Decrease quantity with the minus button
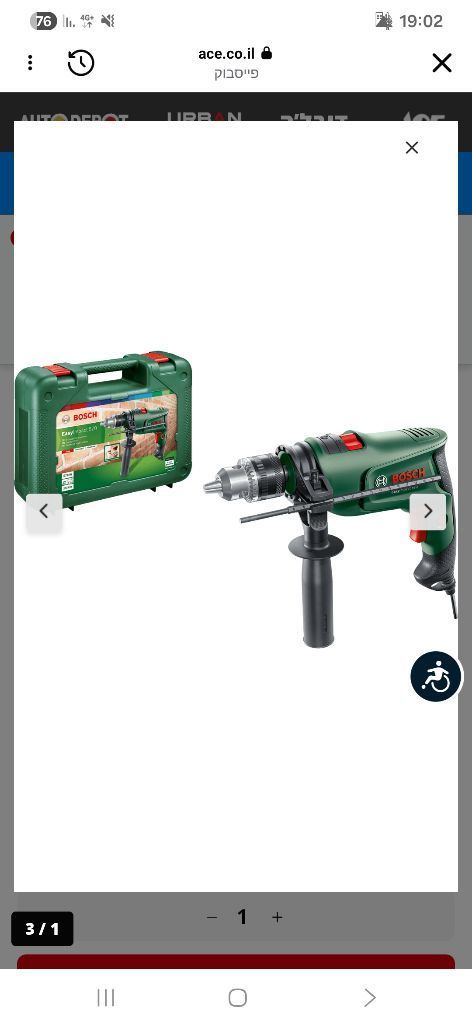 point(212,918)
